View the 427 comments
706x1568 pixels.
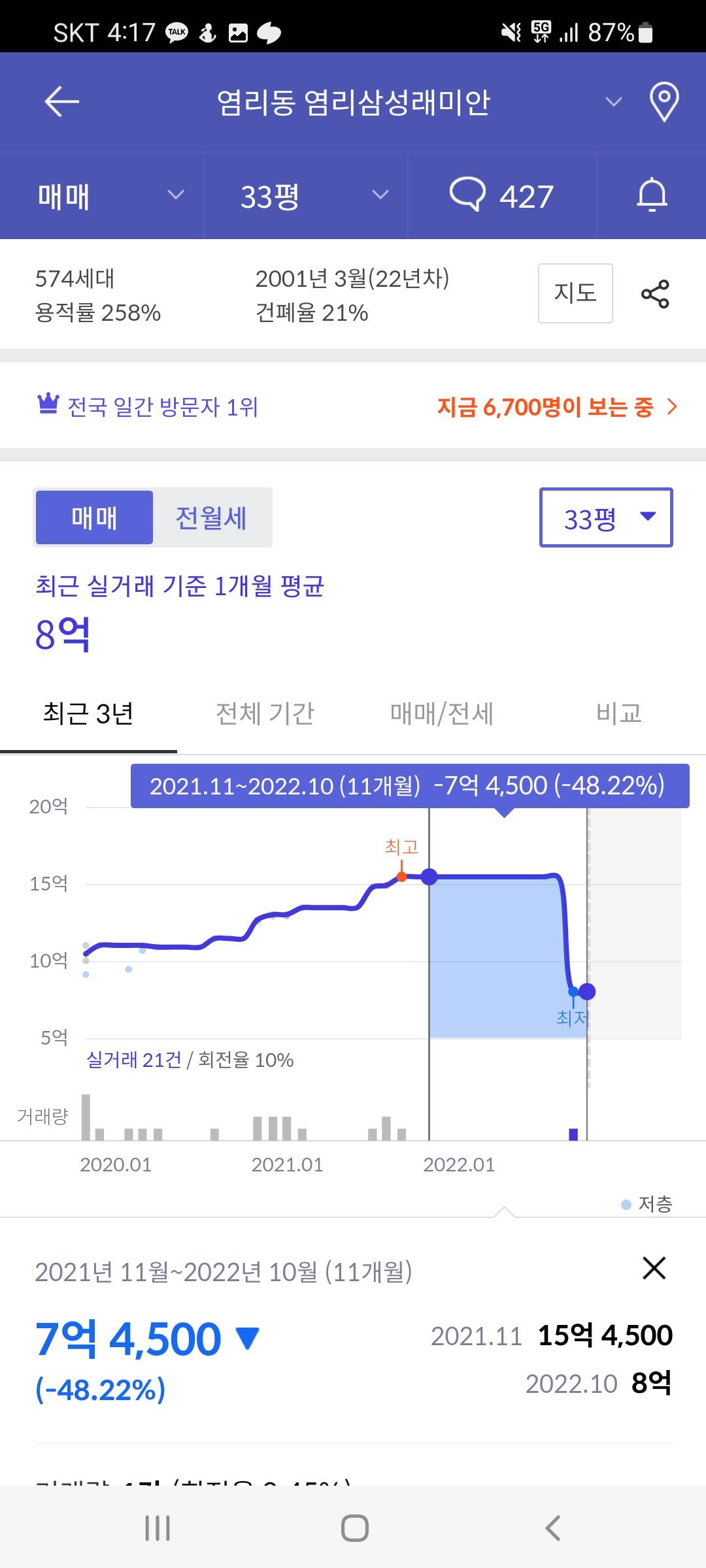tap(502, 196)
